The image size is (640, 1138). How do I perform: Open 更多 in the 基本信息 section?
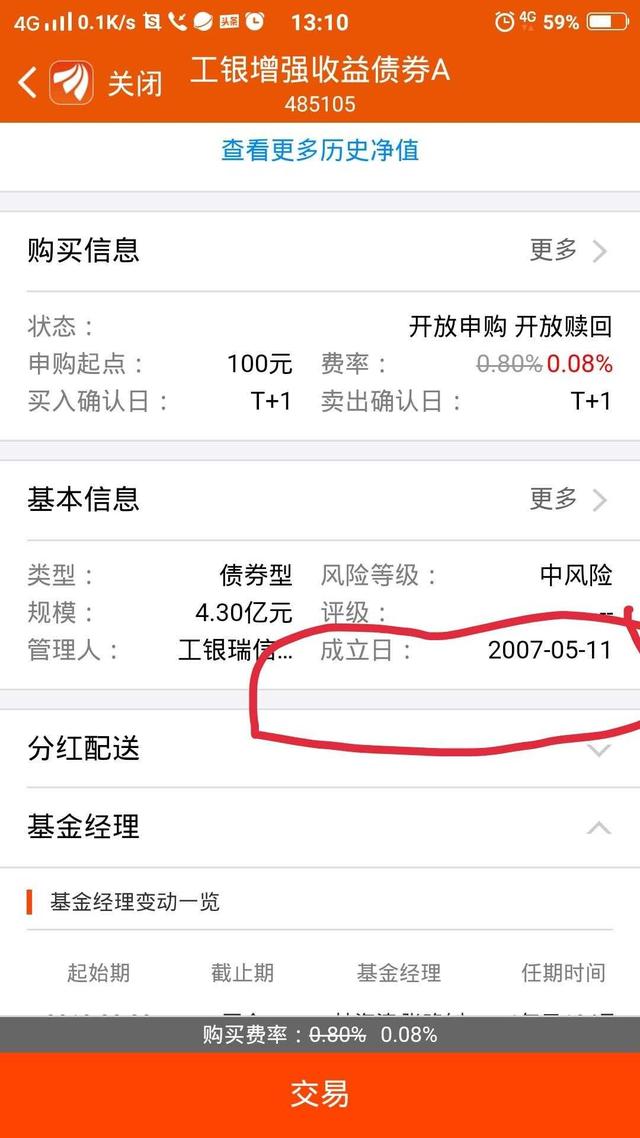tap(568, 499)
